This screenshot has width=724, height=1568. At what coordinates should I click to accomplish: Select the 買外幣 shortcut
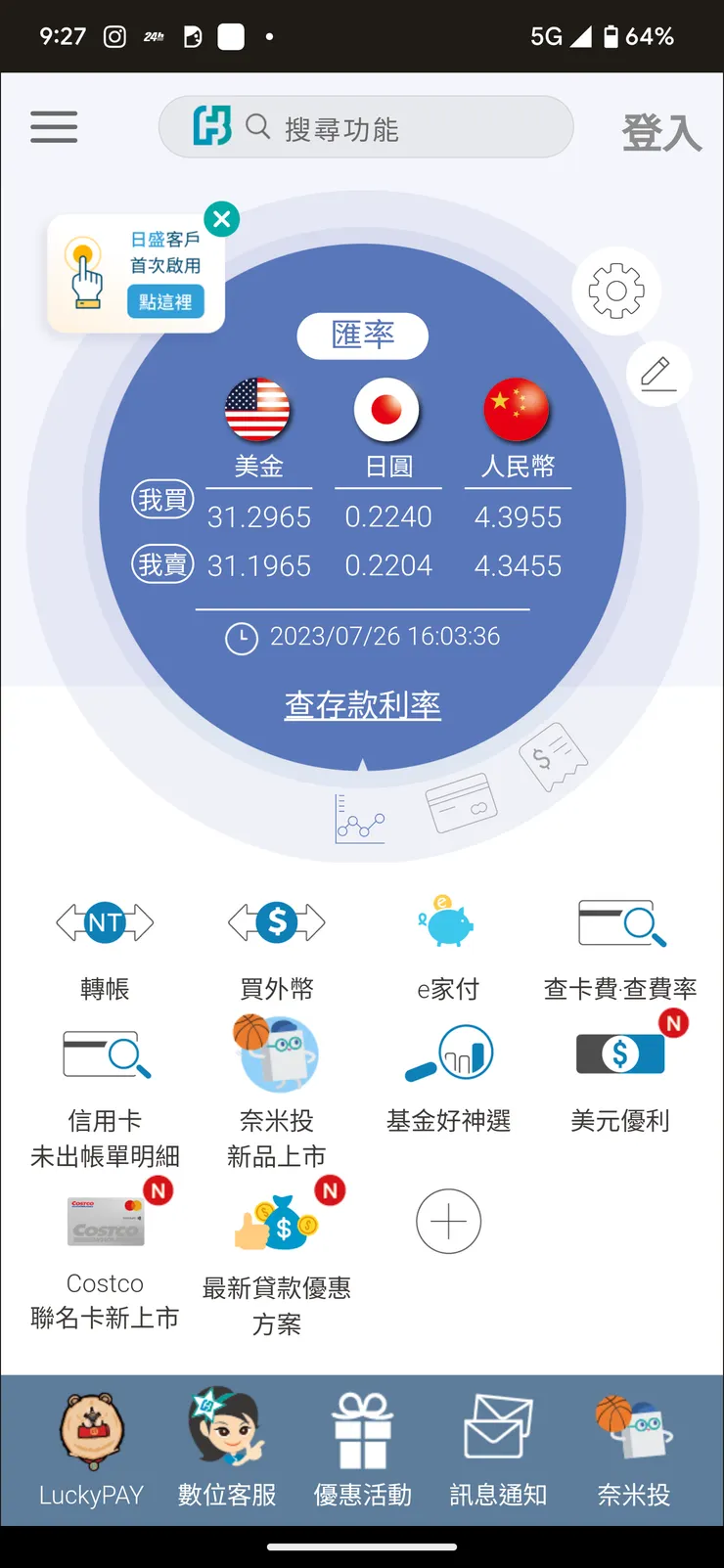tap(277, 945)
